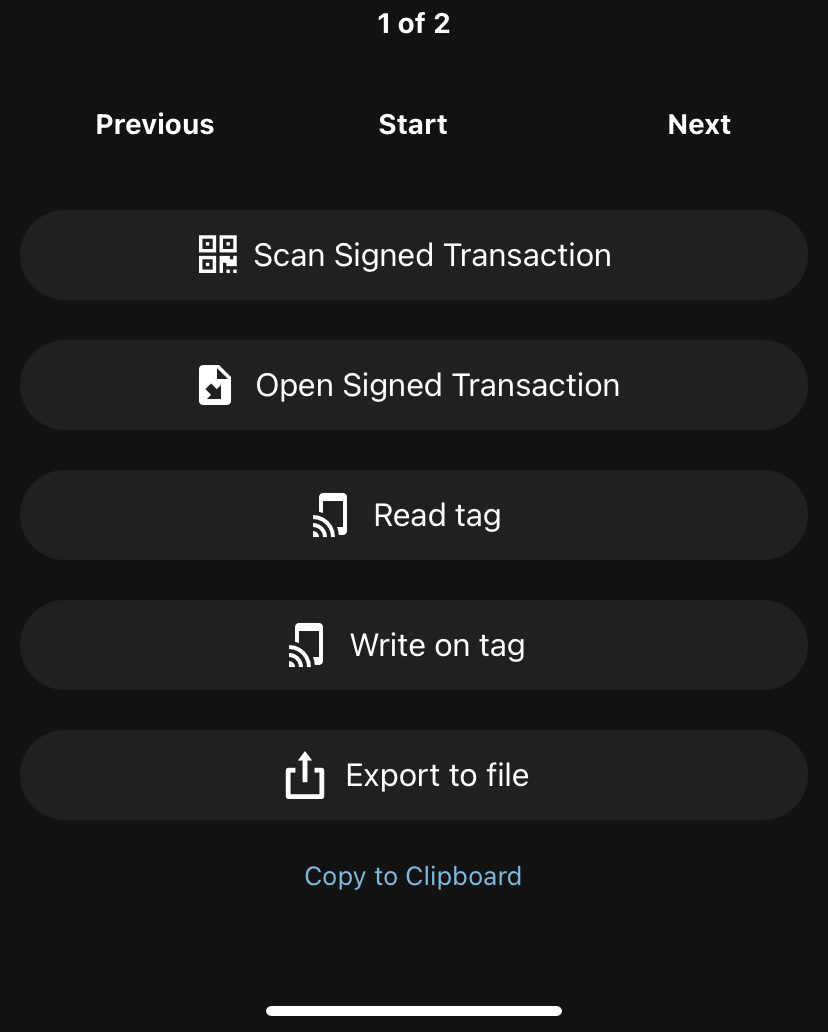
Task: Export to file
Action: click(413, 775)
